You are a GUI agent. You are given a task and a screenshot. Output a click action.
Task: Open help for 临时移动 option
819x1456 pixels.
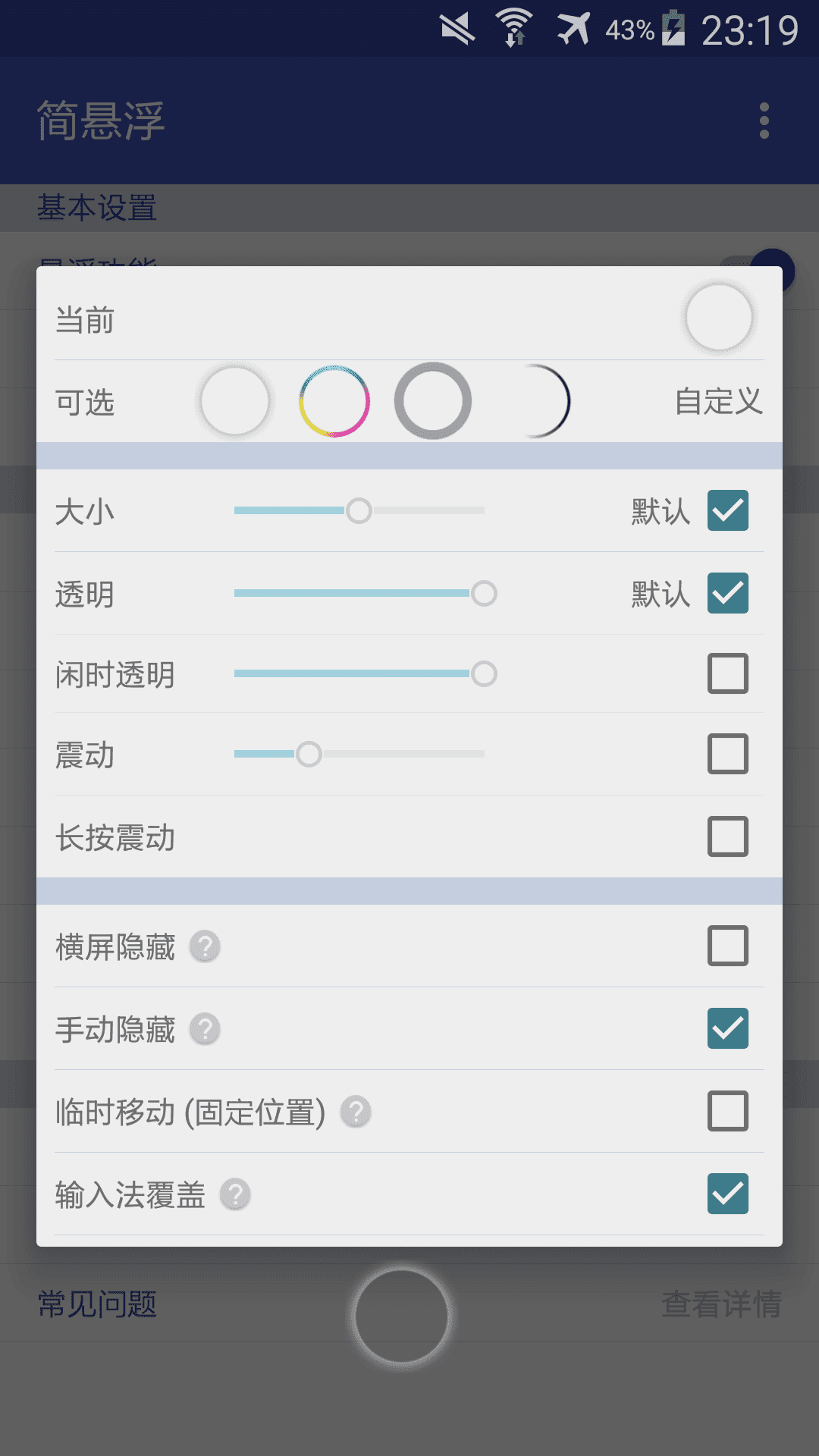(357, 1112)
